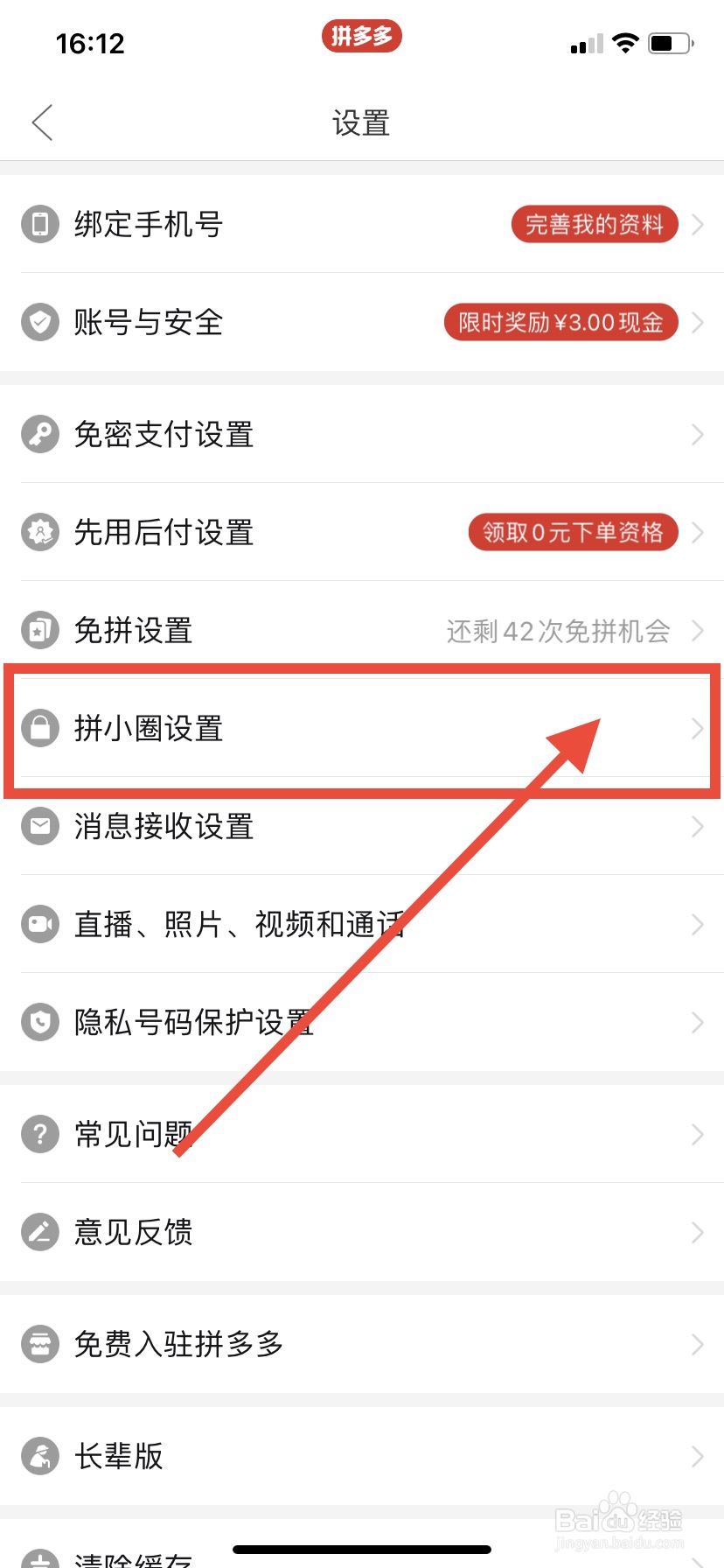Click the lock icon beside 拼小圈设置
Screen dimensions: 724x1568
[39, 729]
